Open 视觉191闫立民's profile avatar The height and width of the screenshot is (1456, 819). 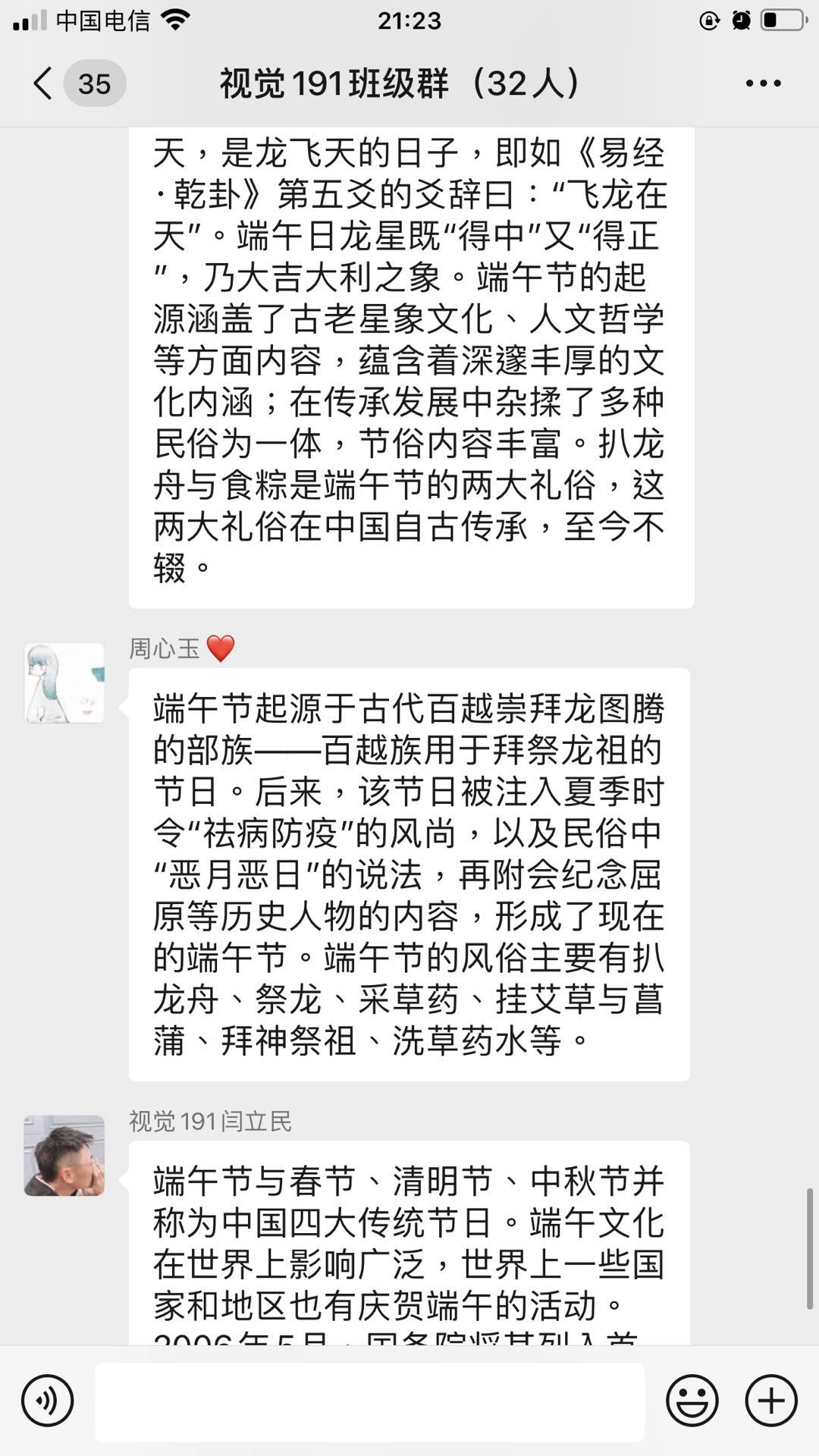click(64, 1155)
